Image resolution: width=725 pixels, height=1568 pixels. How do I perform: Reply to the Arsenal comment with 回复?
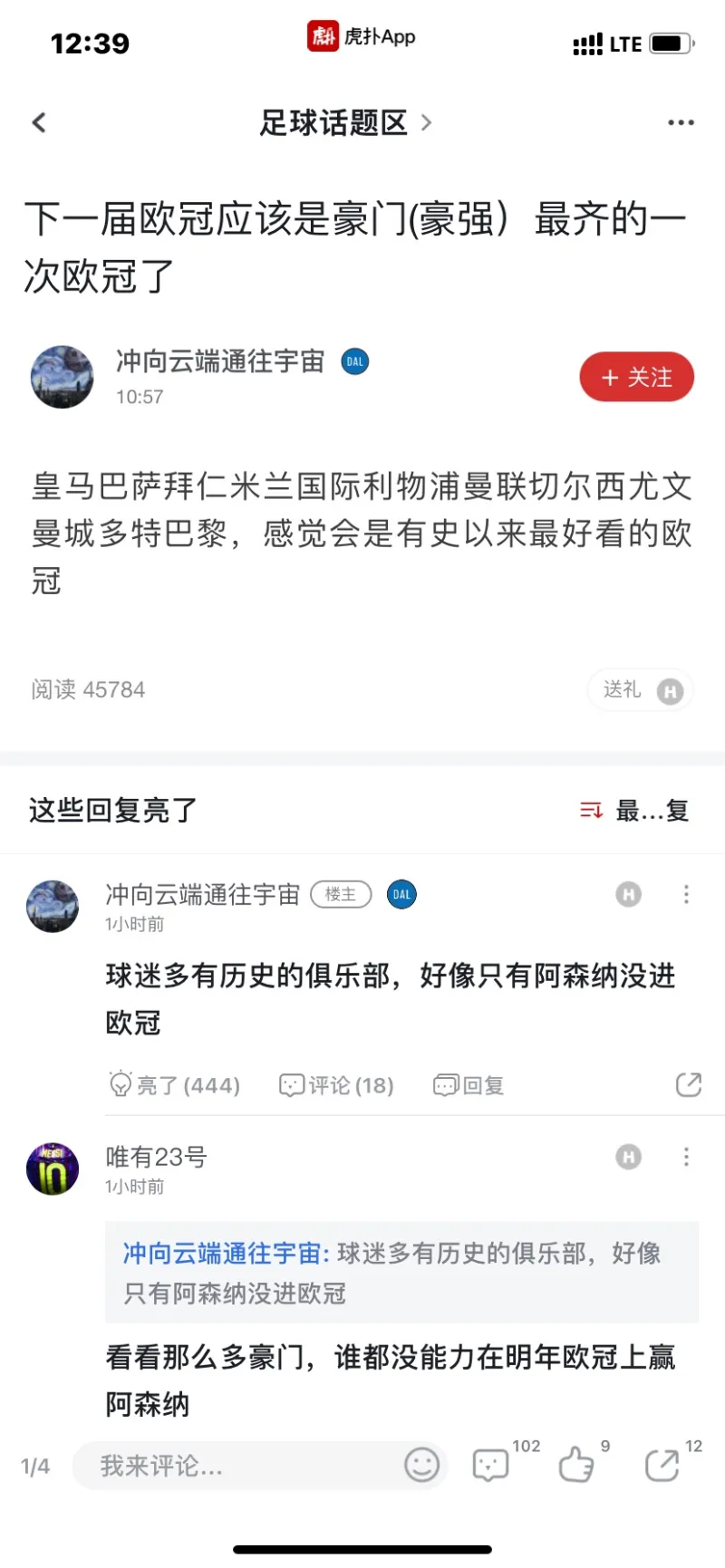point(469,1084)
